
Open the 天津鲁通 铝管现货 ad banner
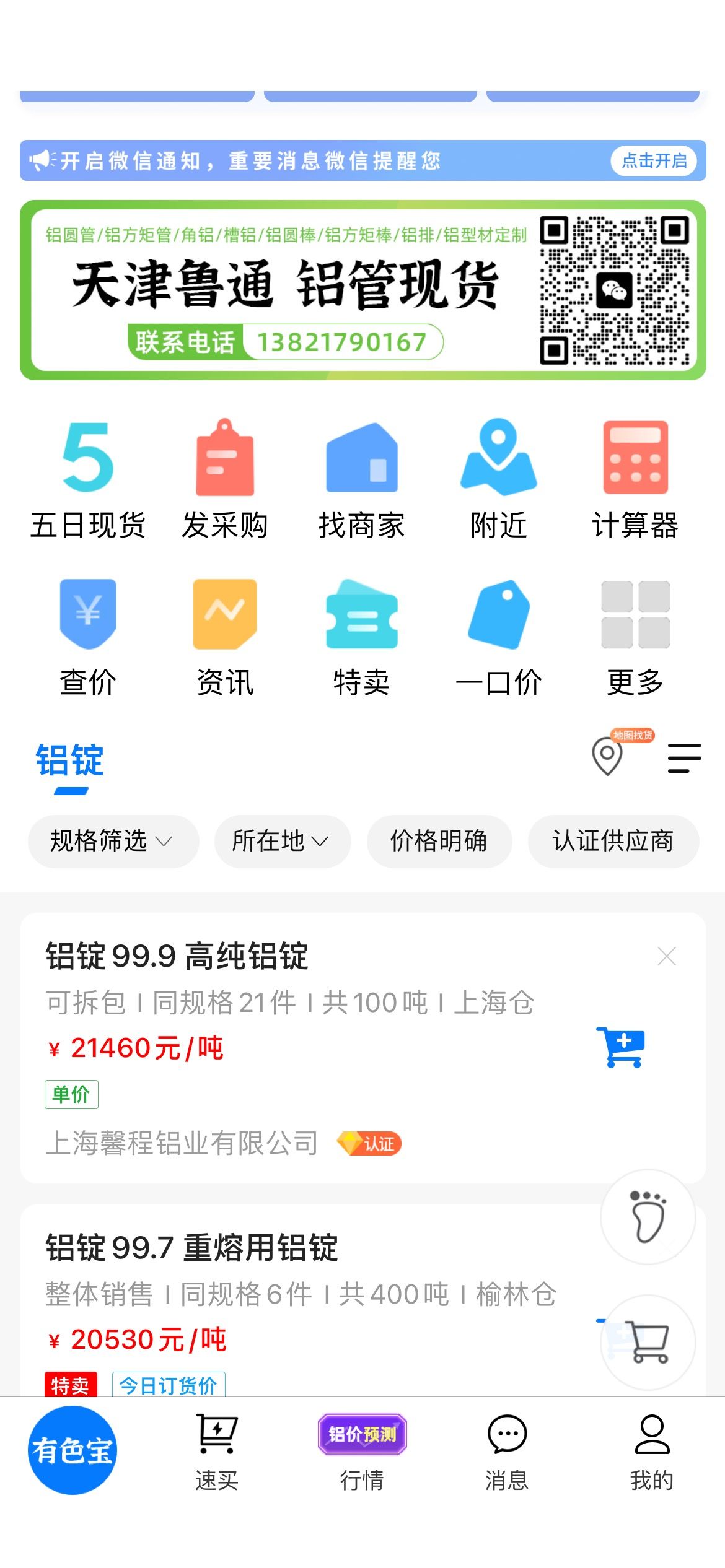coord(362,290)
